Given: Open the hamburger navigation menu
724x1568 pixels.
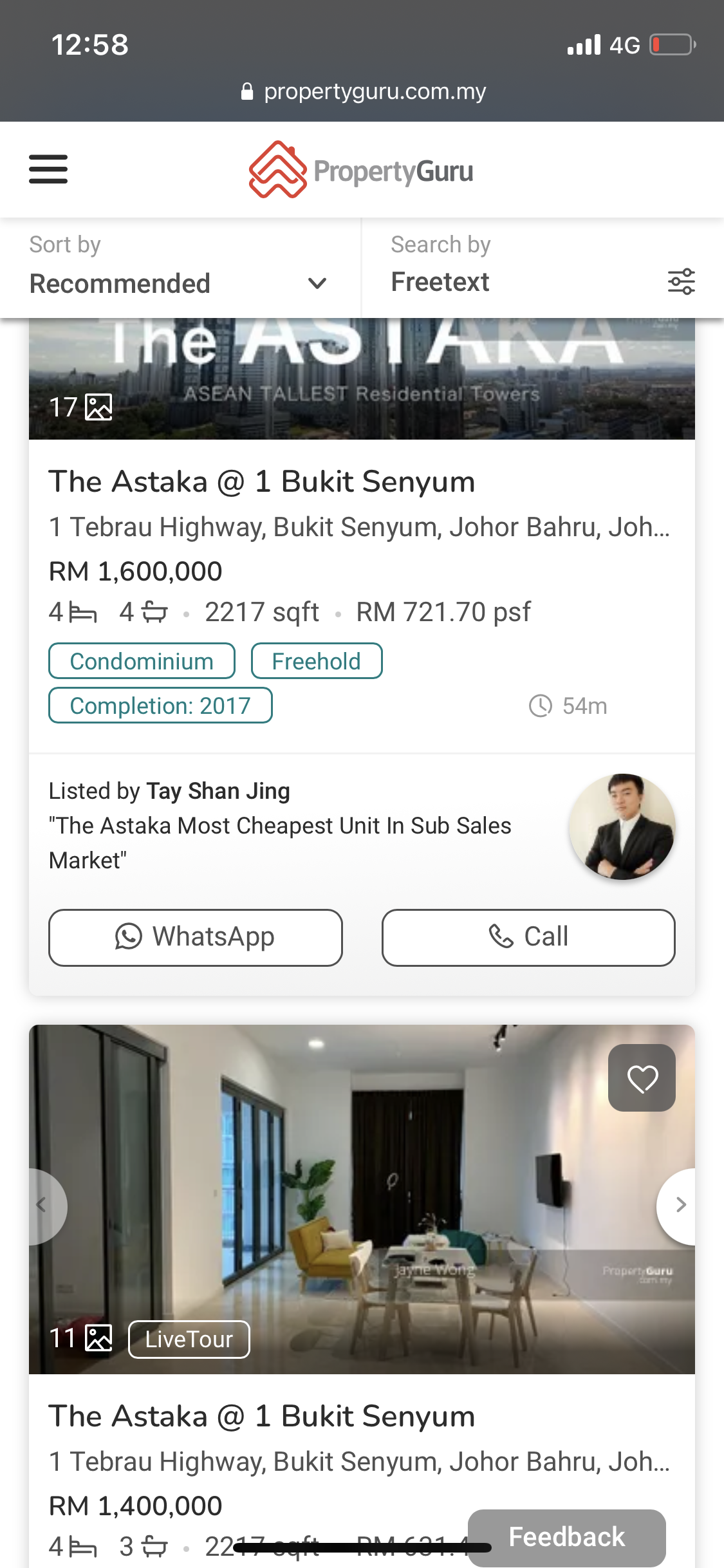Looking at the screenshot, I should click(x=48, y=169).
